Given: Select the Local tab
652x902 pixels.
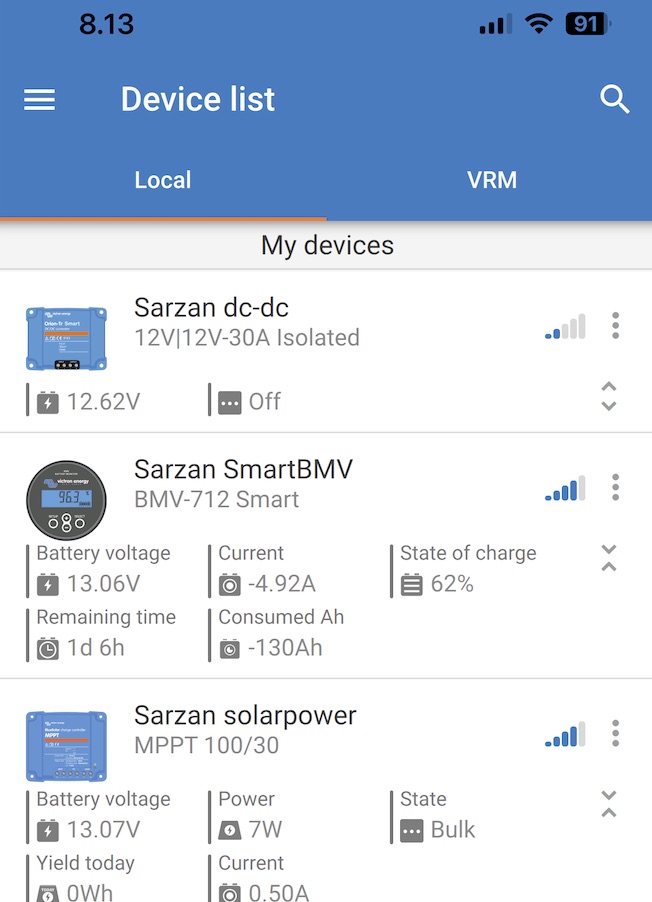Looking at the screenshot, I should (x=162, y=180).
